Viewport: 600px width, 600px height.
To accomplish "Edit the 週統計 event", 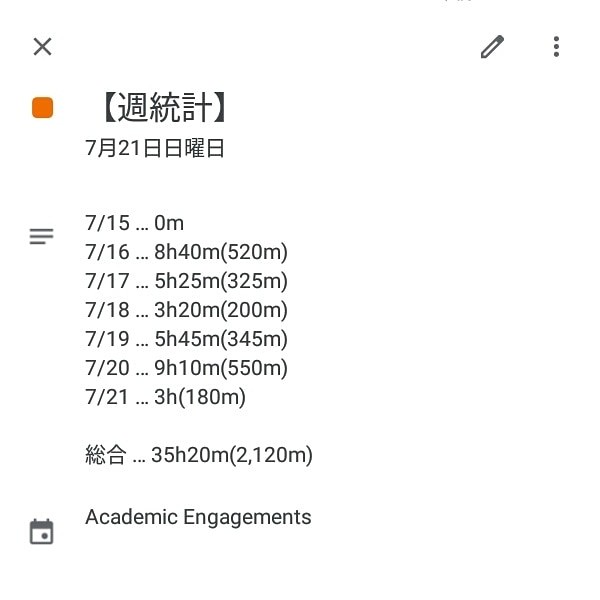I will [492, 46].
